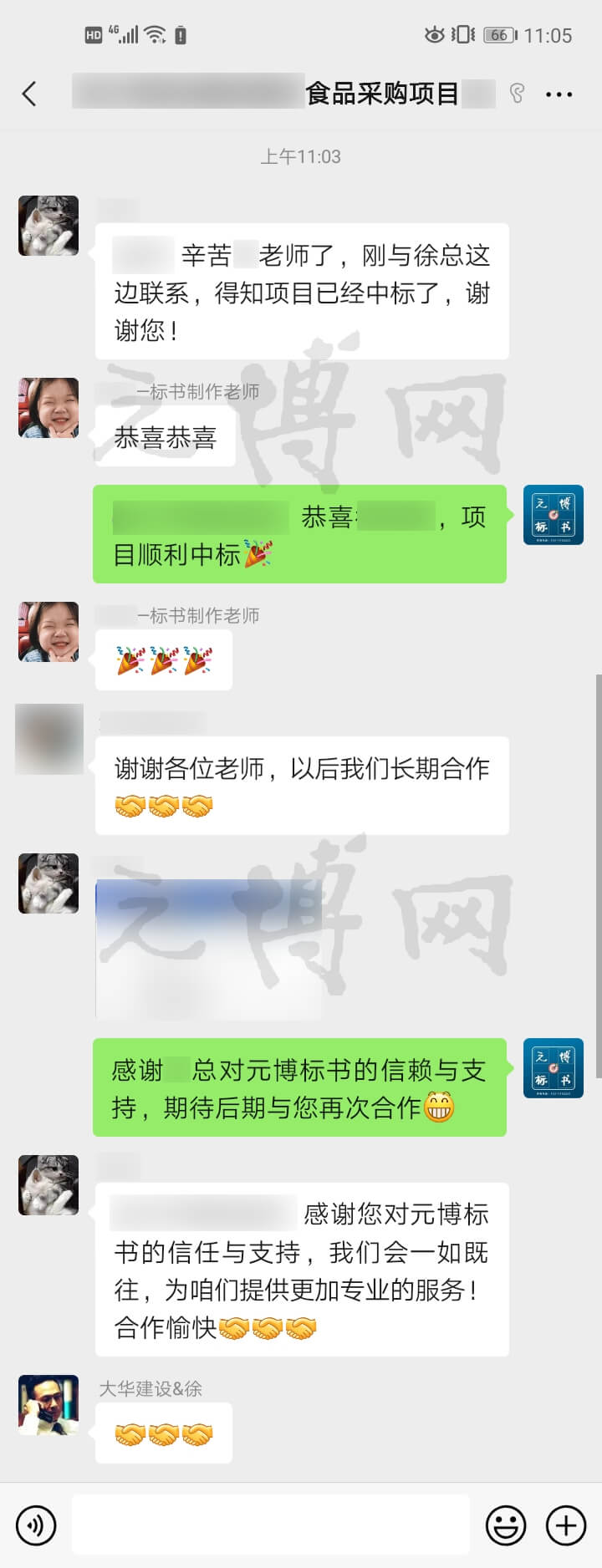Open the emoji picker
602x1568 pixels.
(x=506, y=1525)
